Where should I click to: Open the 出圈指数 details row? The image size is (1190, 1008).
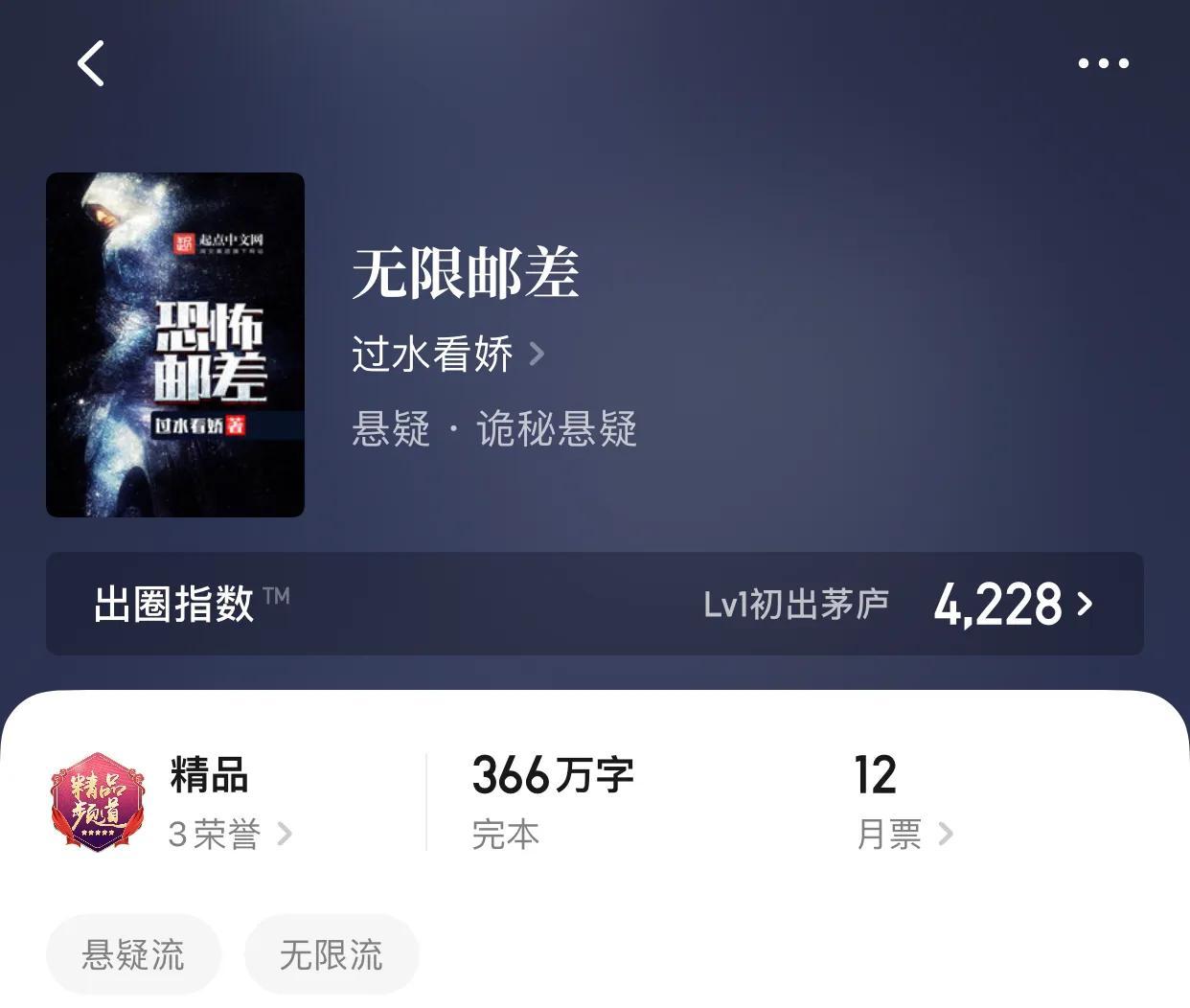(594, 604)
